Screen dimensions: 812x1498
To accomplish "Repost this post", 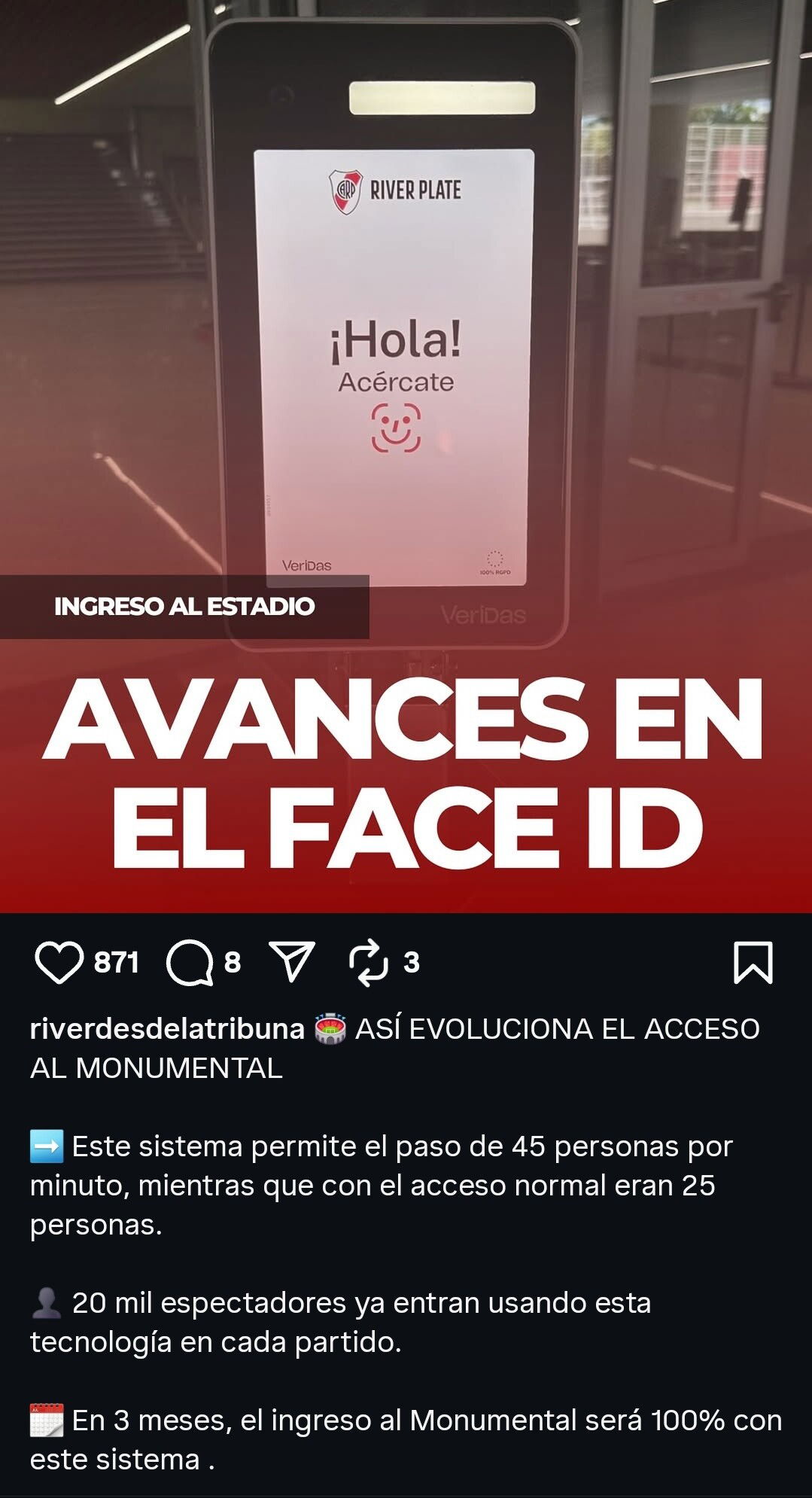I will click(369, 963).
